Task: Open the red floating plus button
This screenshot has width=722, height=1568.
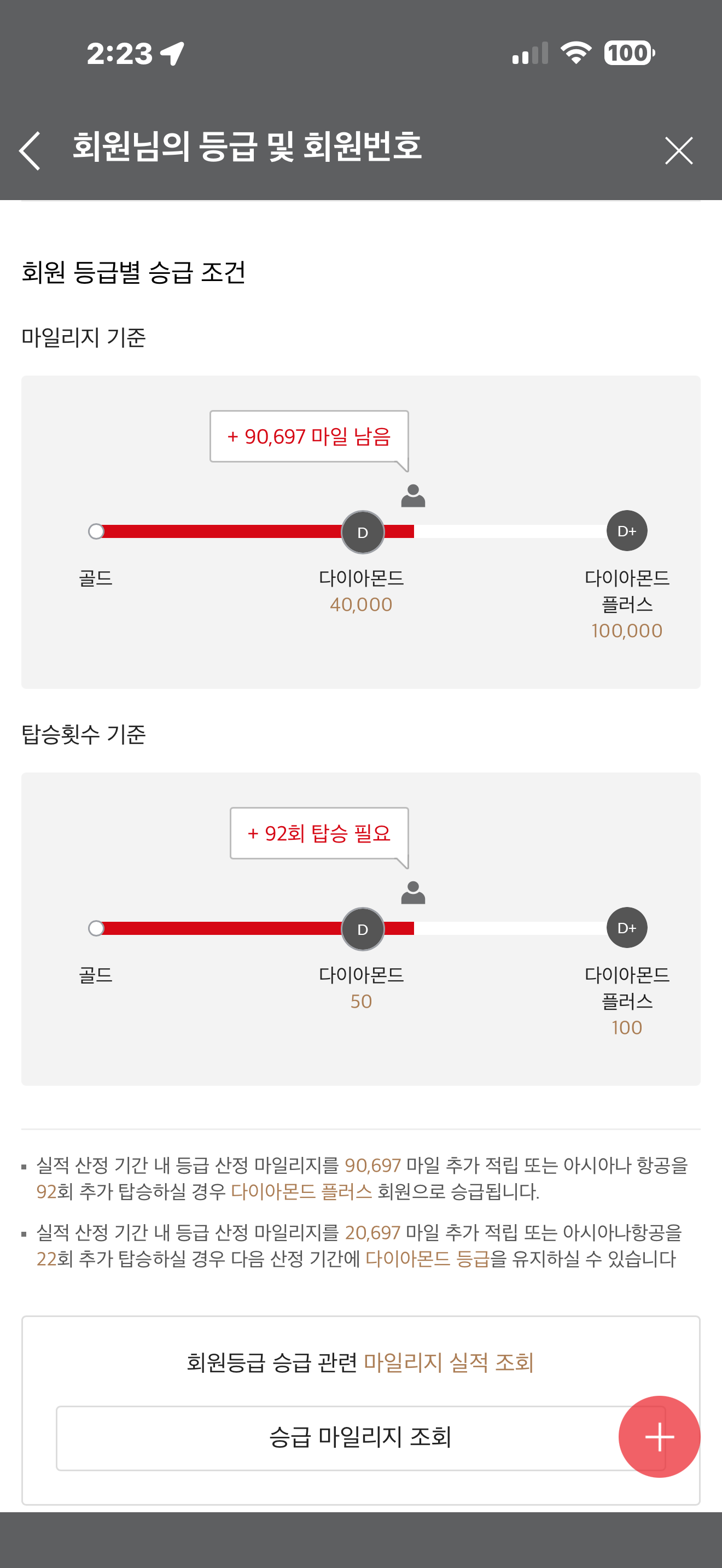Action: coord(659,1437)
